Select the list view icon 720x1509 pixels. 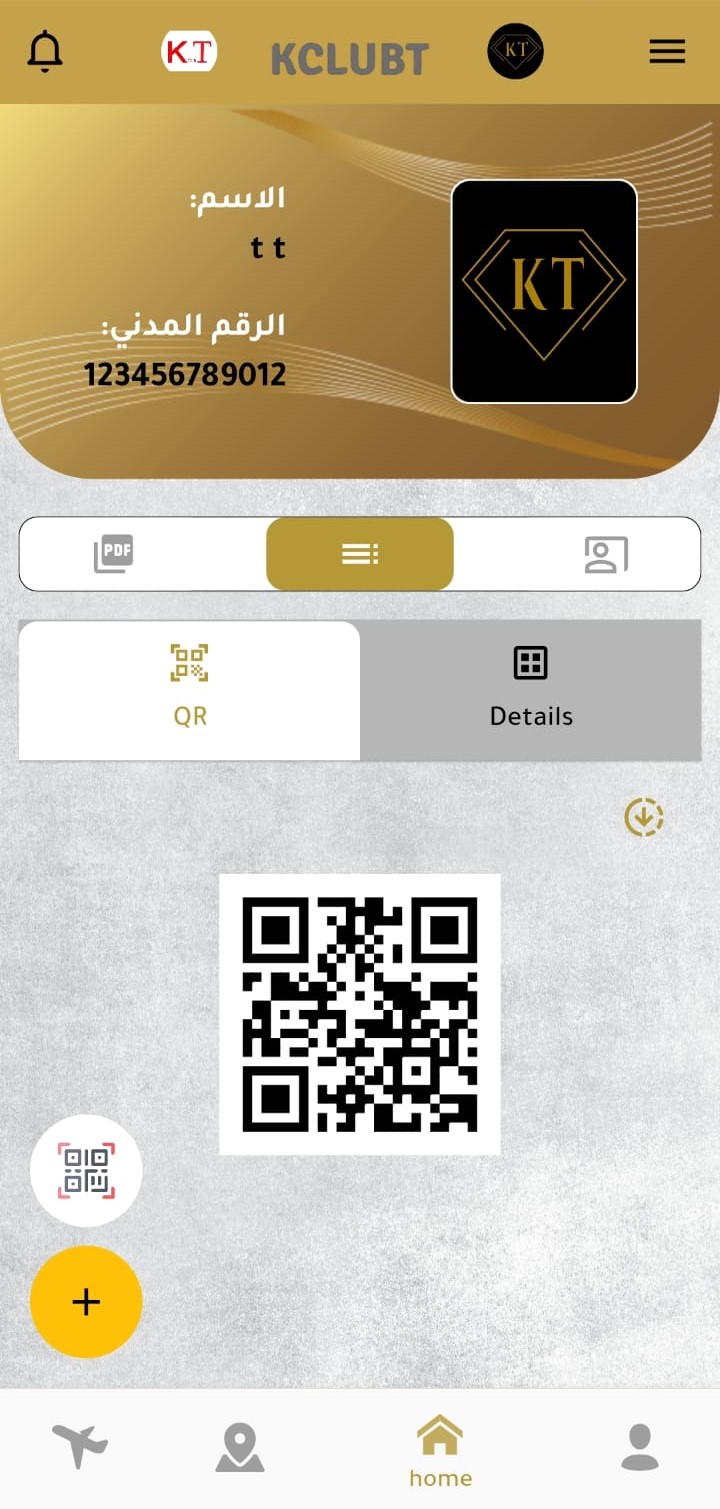point(359,553)
